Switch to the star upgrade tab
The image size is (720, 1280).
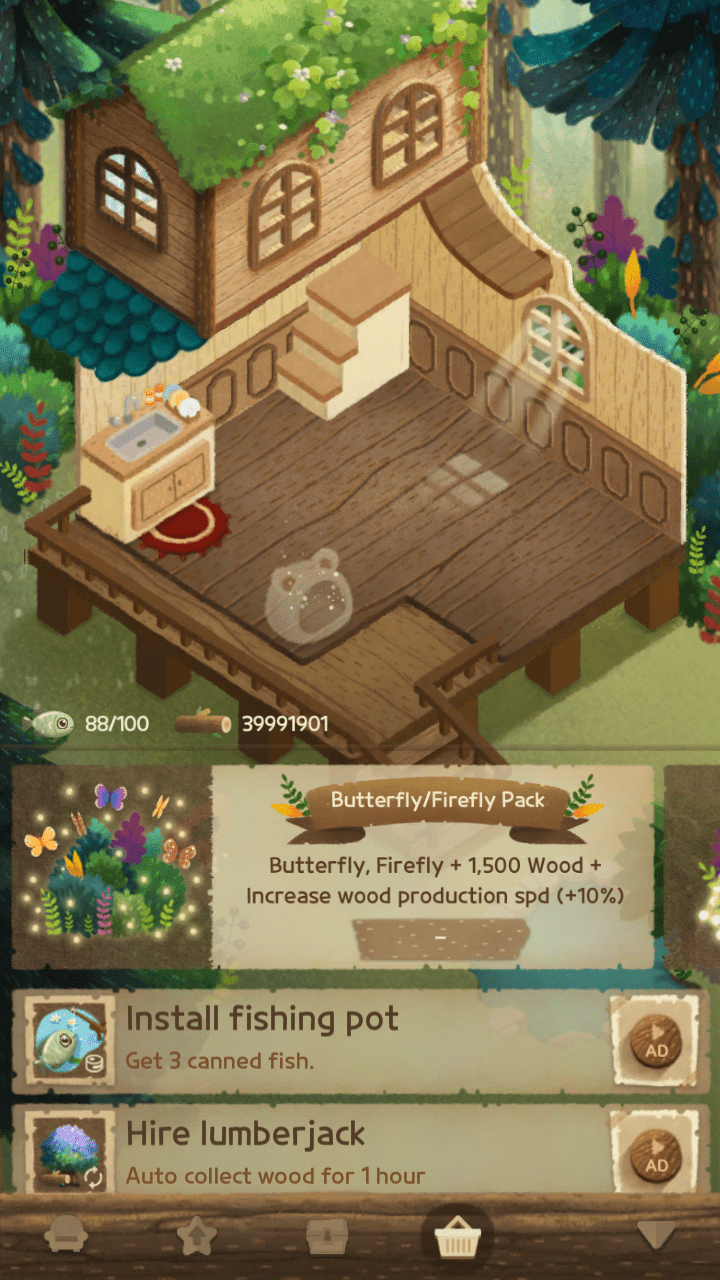[x=197, y=1236]
